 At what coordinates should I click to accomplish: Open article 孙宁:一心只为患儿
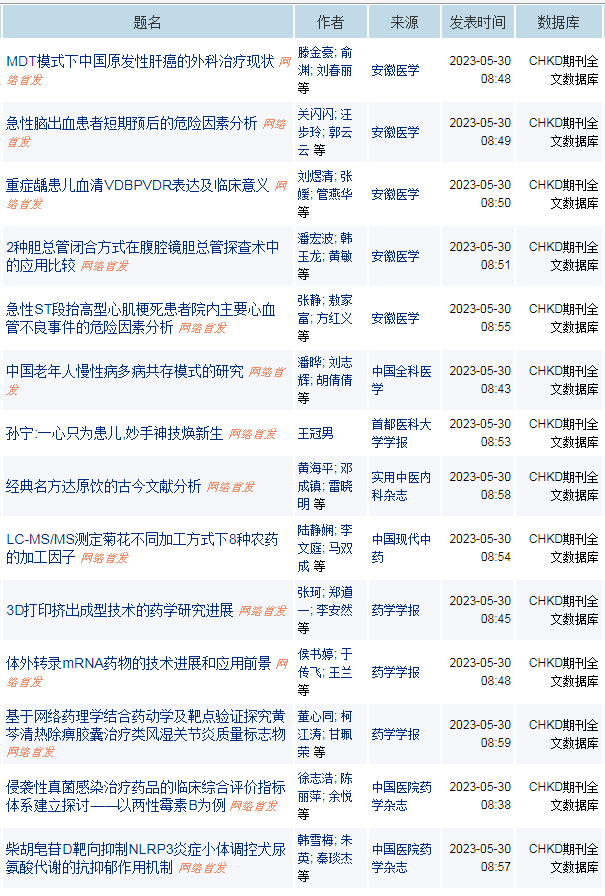[114, 434]
